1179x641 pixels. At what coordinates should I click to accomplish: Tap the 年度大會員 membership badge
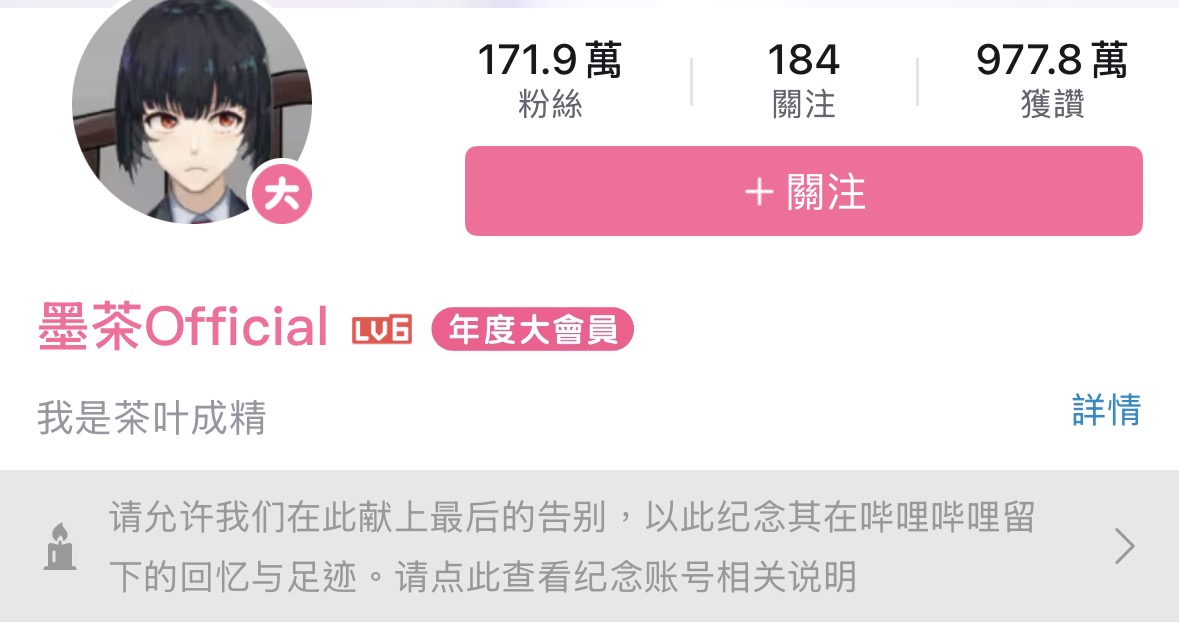point(532,330)
